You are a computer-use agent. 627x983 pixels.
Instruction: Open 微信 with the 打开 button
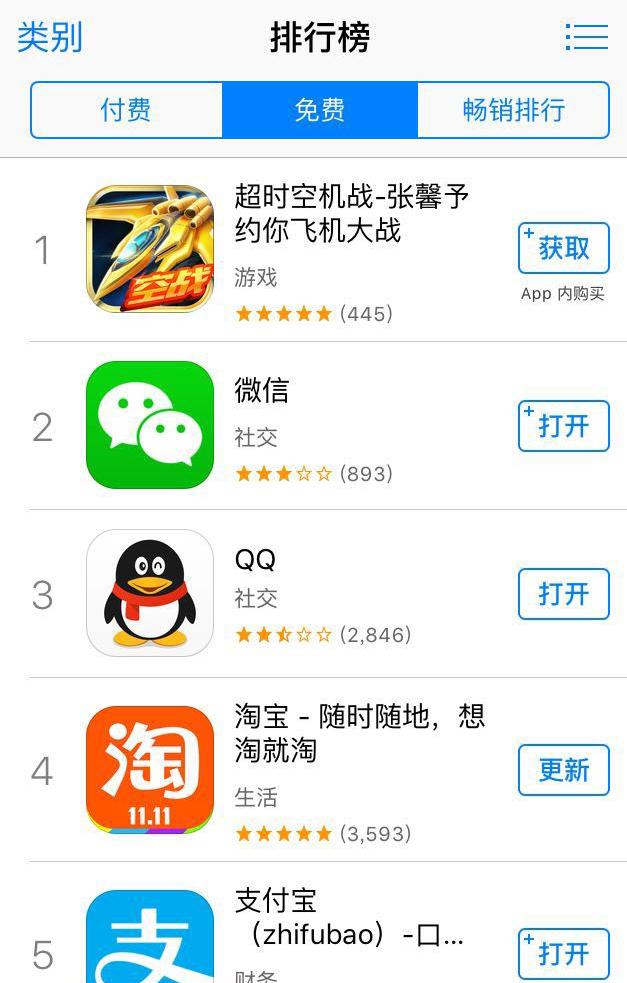pyautogui.click(x=563, y=426)
